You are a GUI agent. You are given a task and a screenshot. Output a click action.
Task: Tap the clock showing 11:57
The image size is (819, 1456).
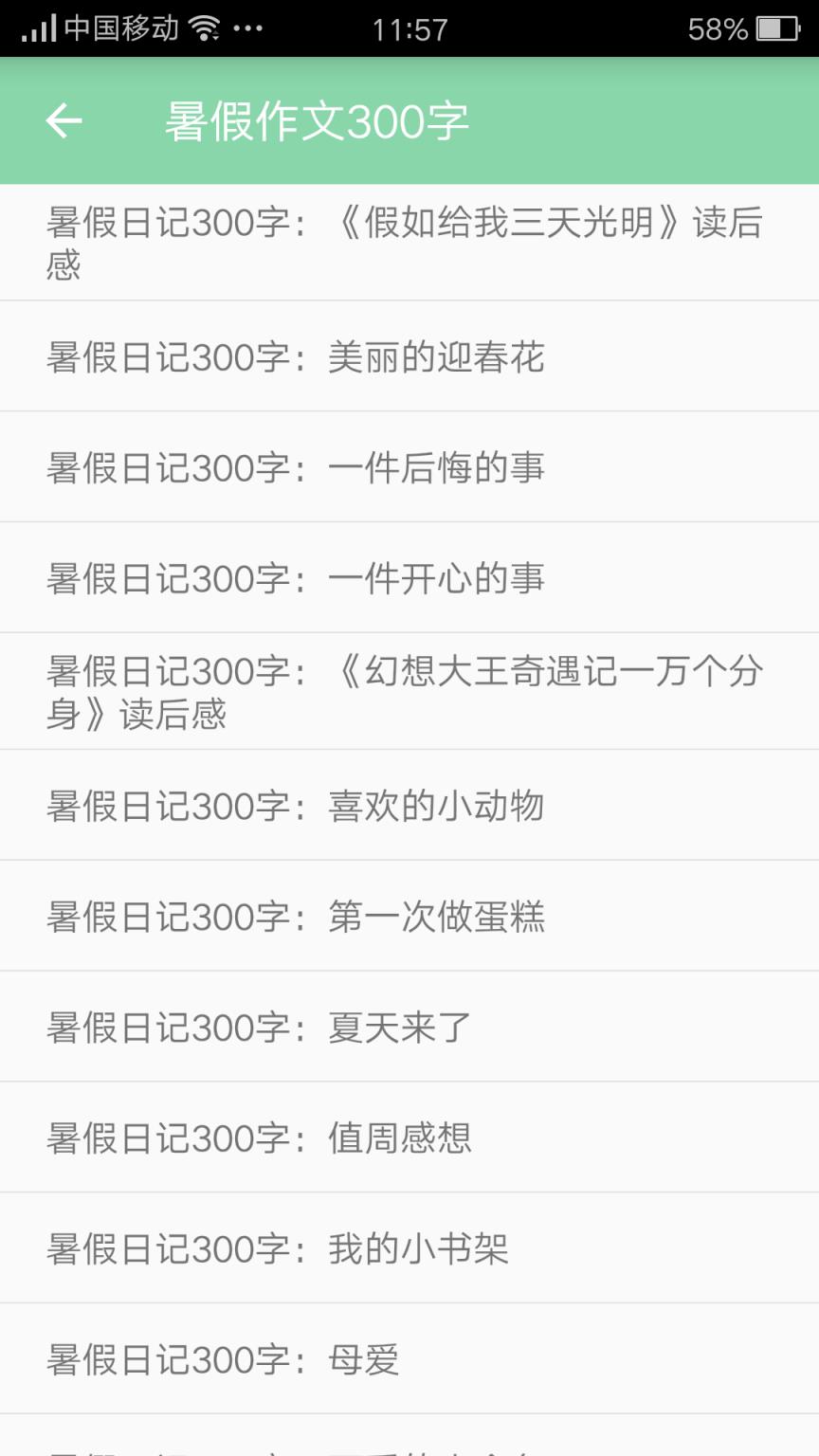coord(409,28)
